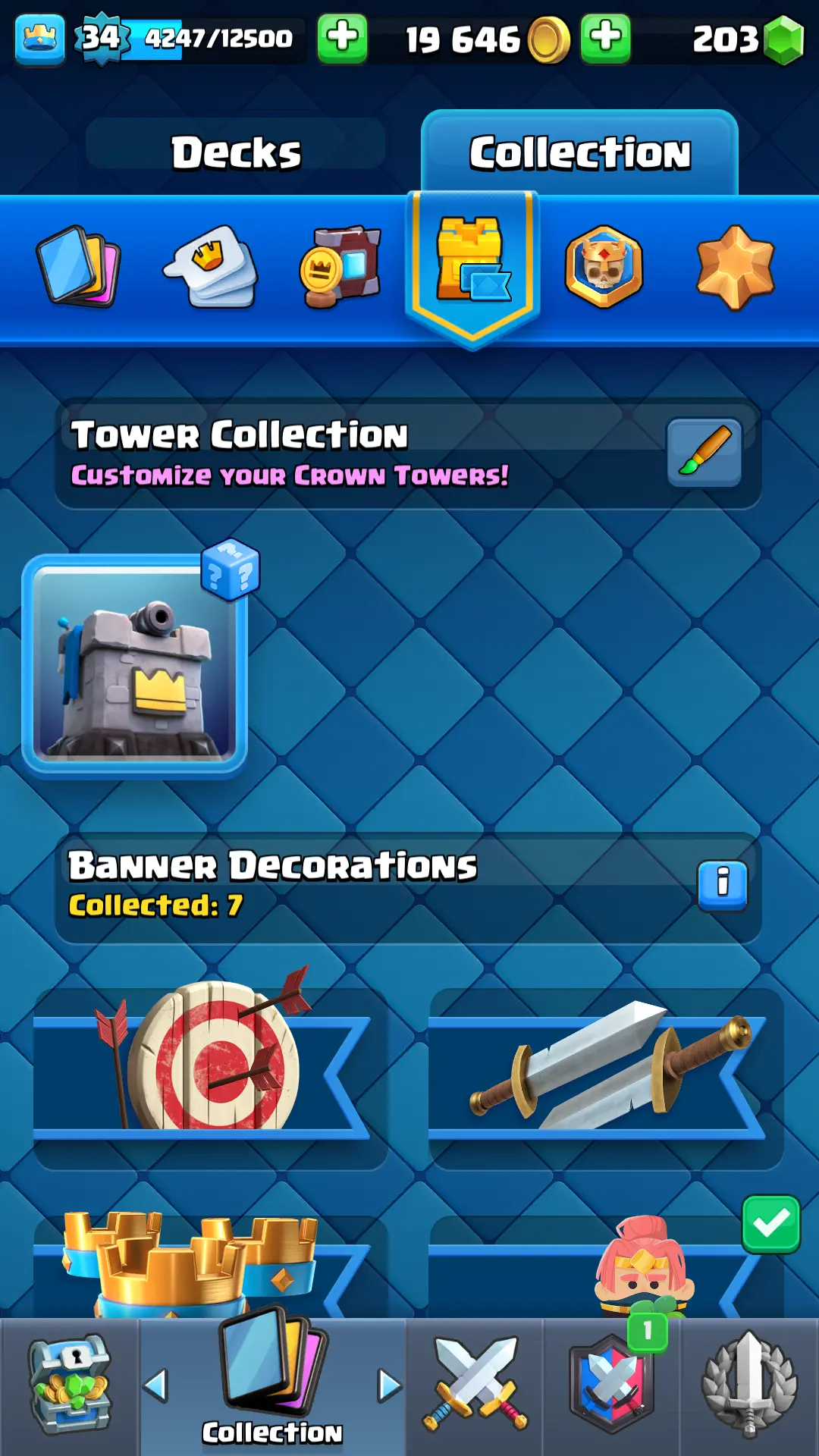819x1456 pixels.
Task: Go to the Shop chest tab
Action: pos(69,1386)
